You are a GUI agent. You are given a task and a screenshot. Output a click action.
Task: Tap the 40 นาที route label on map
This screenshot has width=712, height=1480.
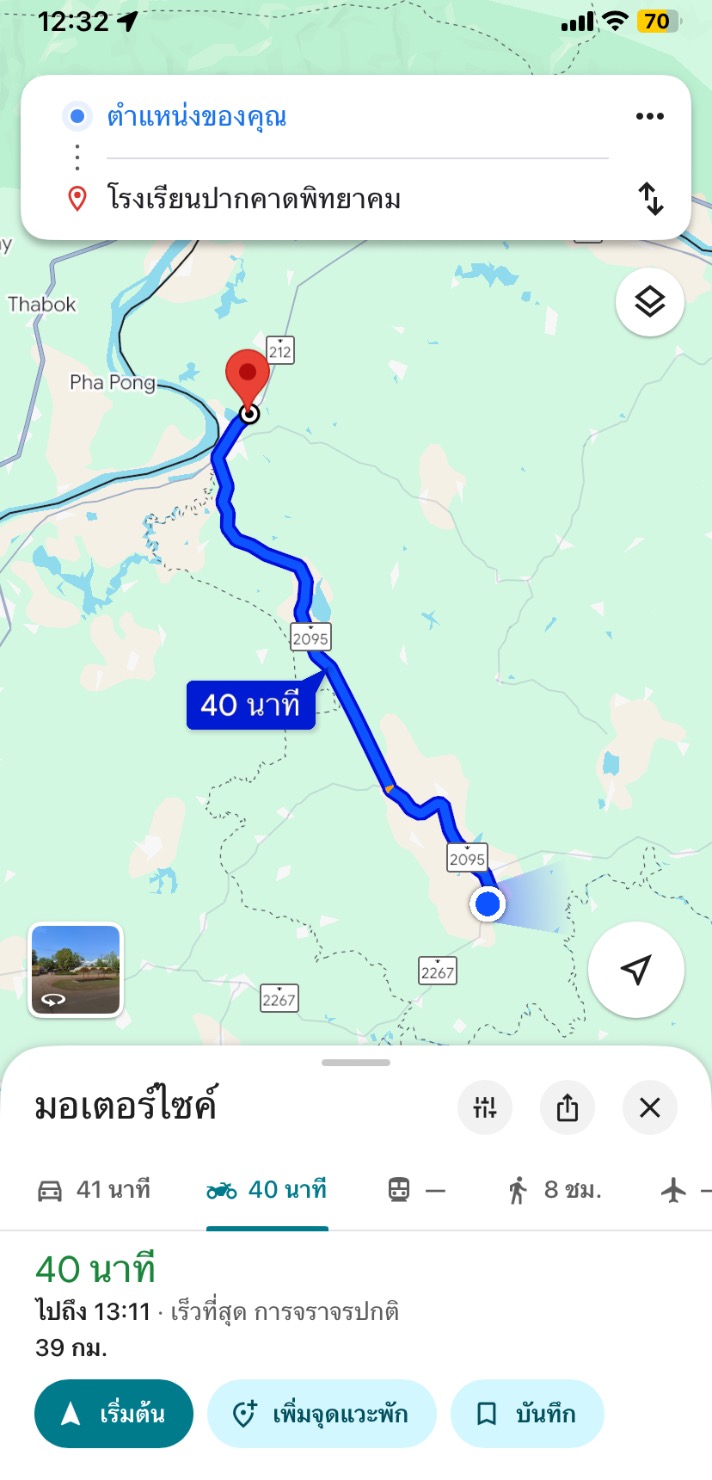pyautogui.click(x=251, y=705)
